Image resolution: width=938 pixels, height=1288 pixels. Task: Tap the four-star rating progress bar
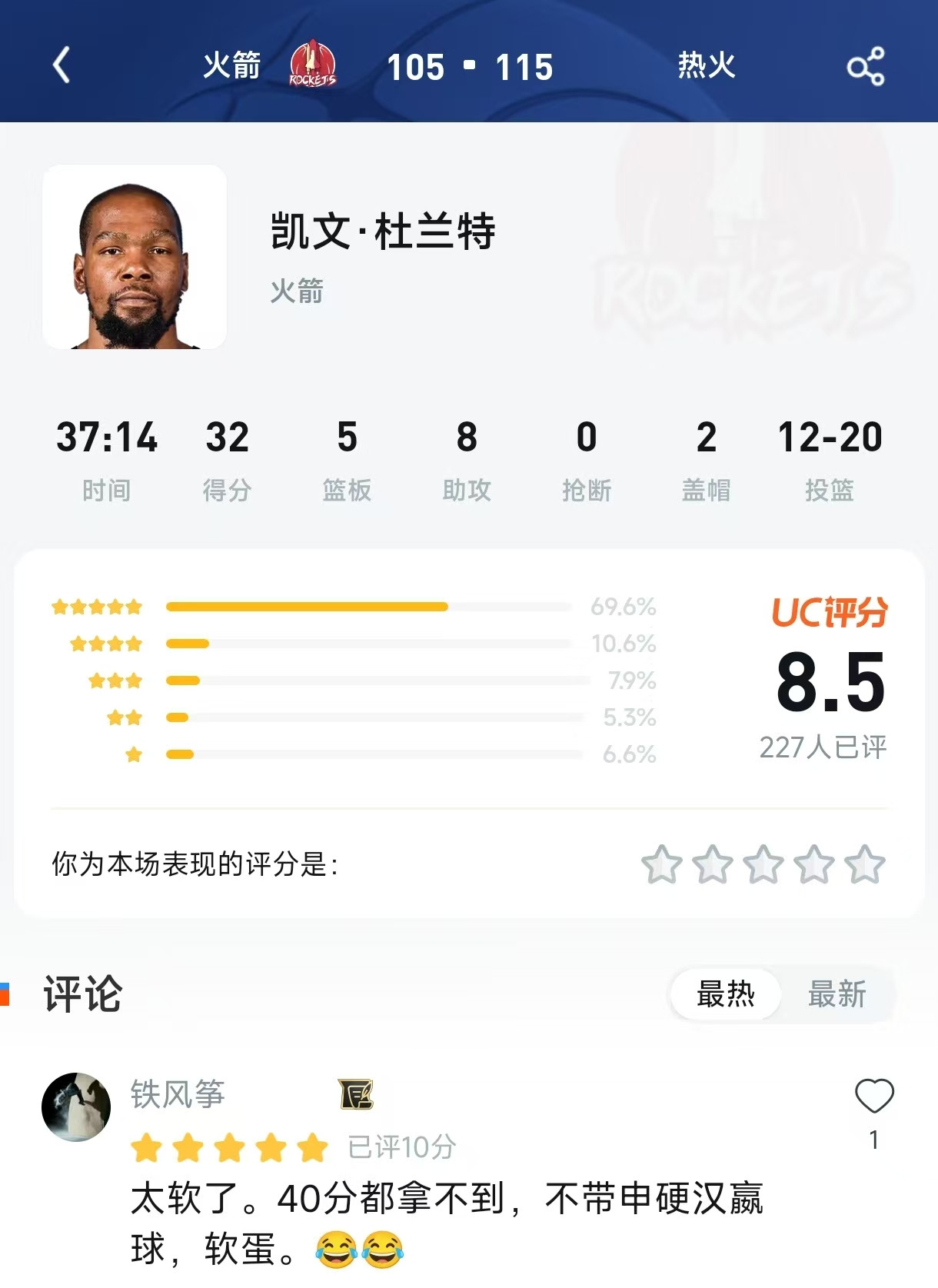[x=377, y=643]
